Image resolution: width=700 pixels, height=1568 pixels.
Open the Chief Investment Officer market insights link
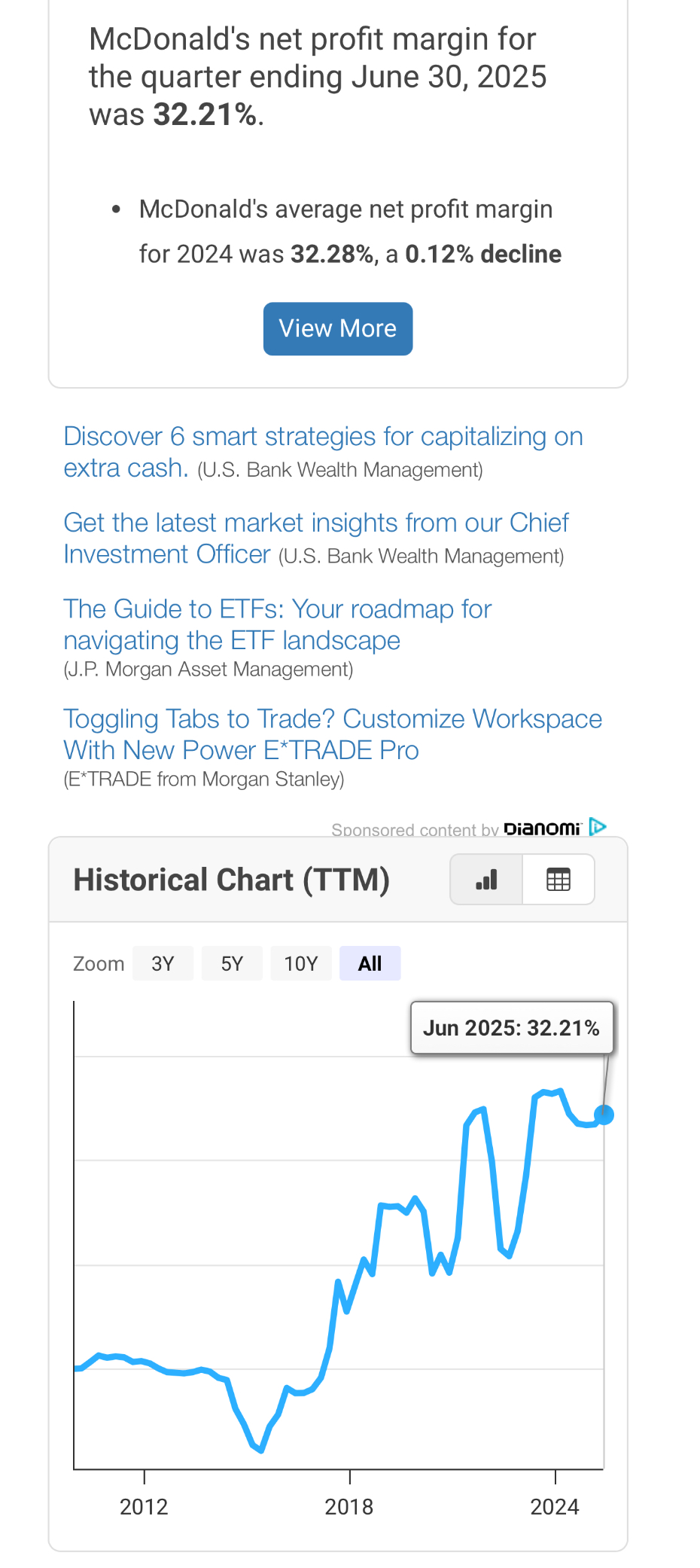[316, 538]
